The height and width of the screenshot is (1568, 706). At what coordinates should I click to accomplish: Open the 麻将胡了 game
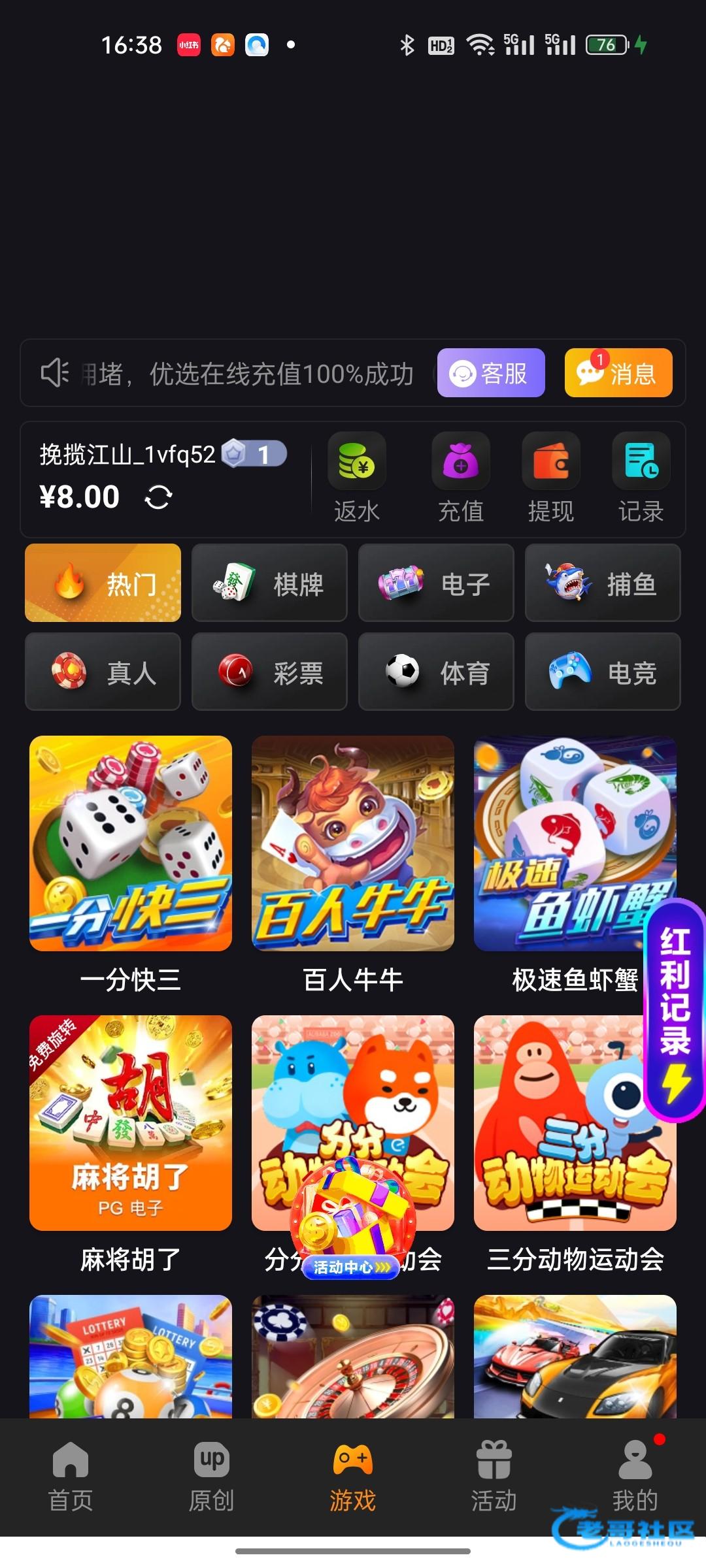(x=131, y=1123)
